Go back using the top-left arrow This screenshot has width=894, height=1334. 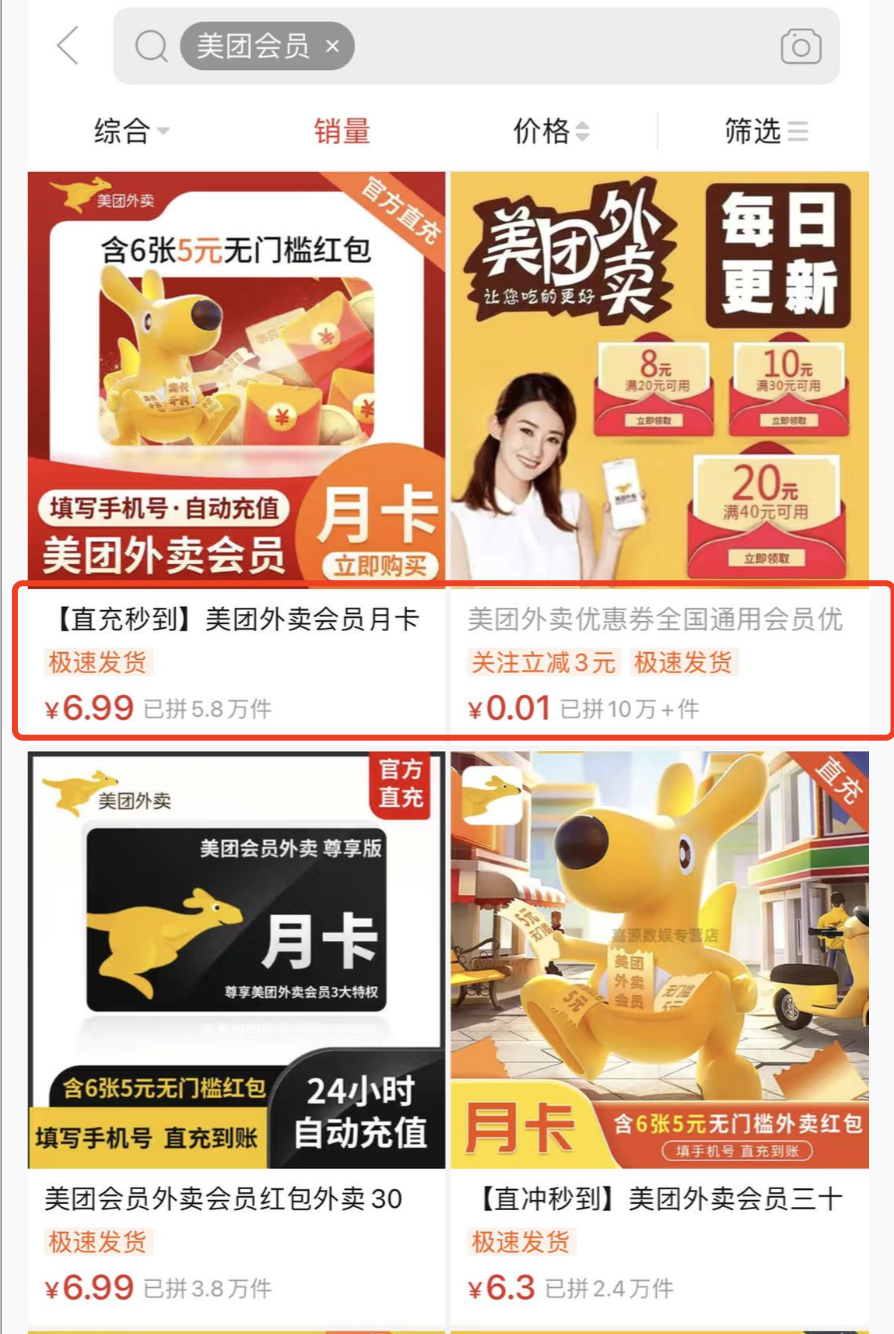coord(68,46)
